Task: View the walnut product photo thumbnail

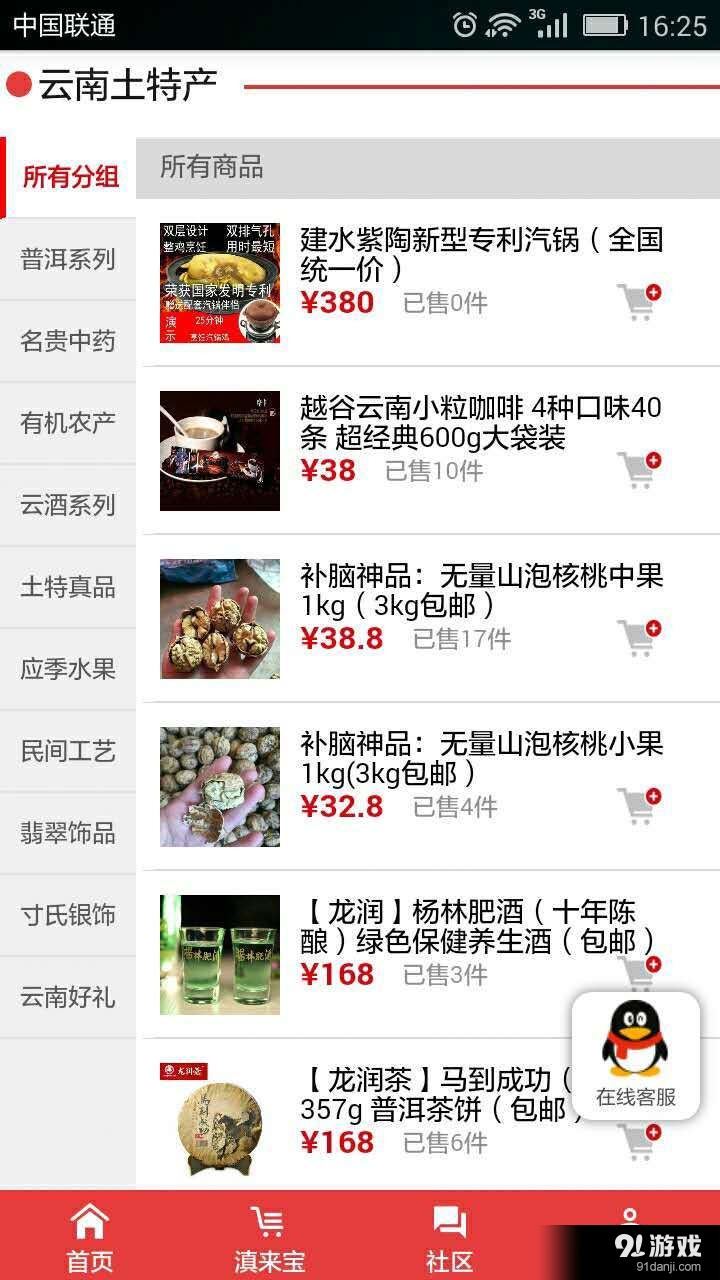Action: pos(219,617)
